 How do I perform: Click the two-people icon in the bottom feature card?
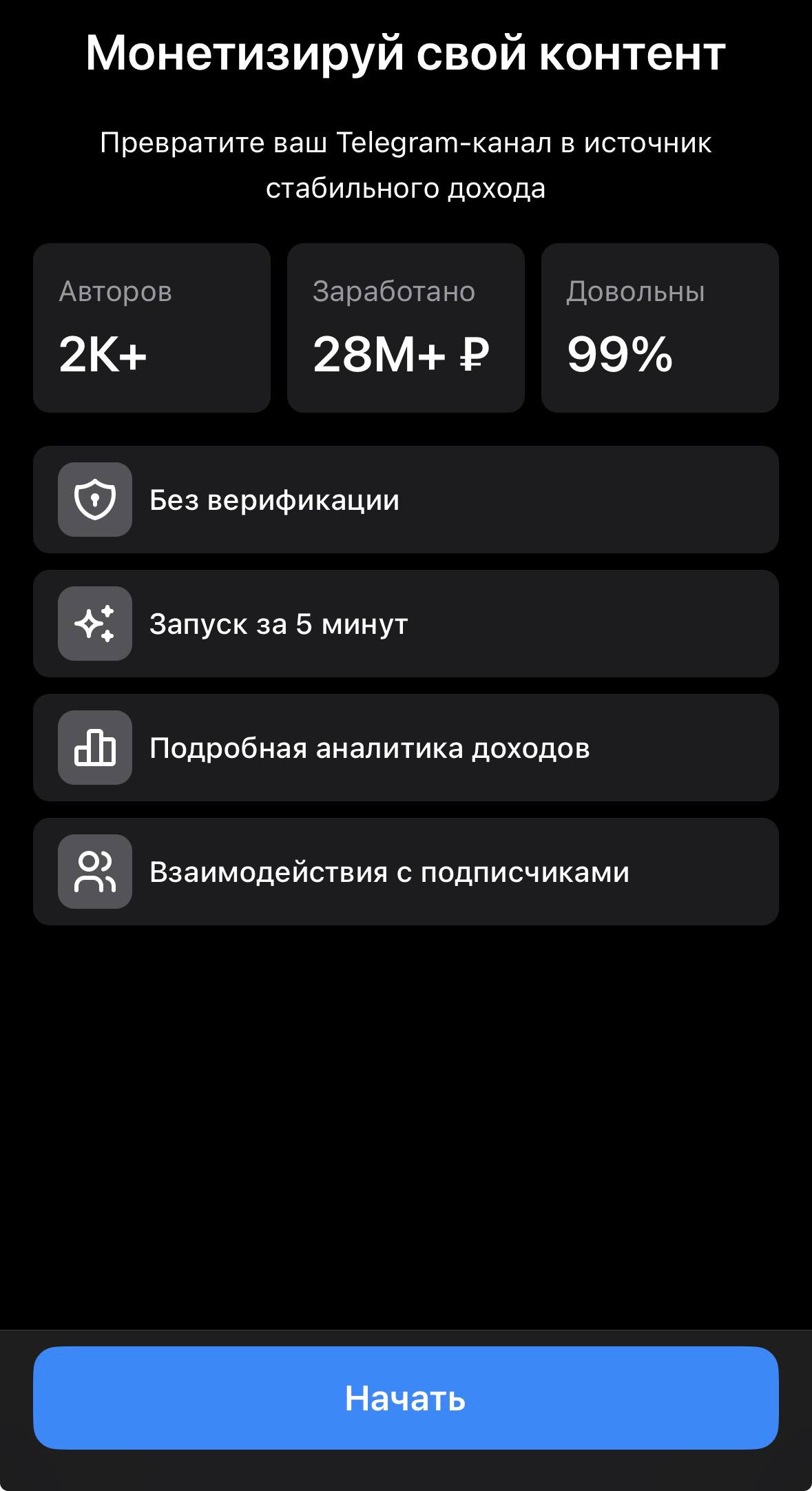[x=95, y=872]
